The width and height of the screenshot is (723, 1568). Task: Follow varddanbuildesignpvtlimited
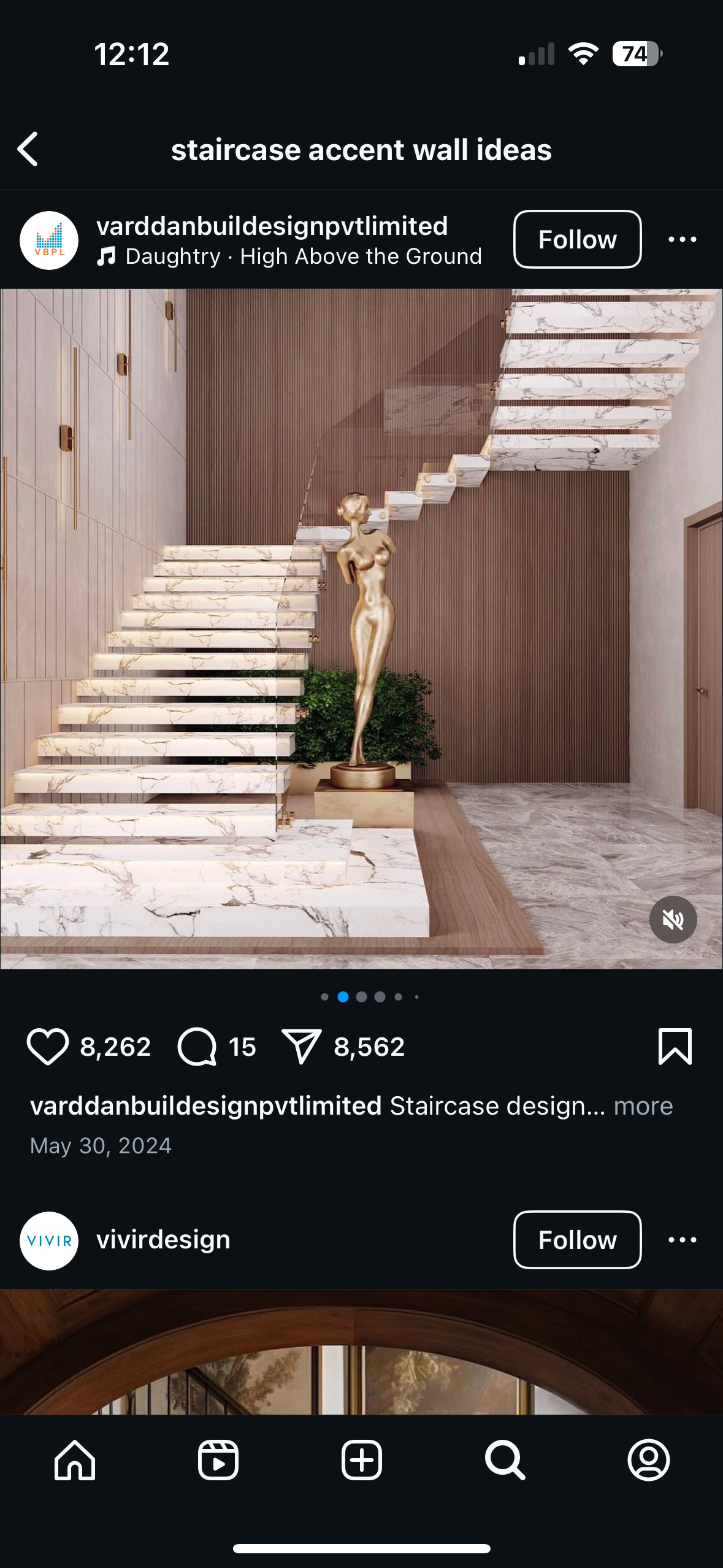click(x=576, y=239)
